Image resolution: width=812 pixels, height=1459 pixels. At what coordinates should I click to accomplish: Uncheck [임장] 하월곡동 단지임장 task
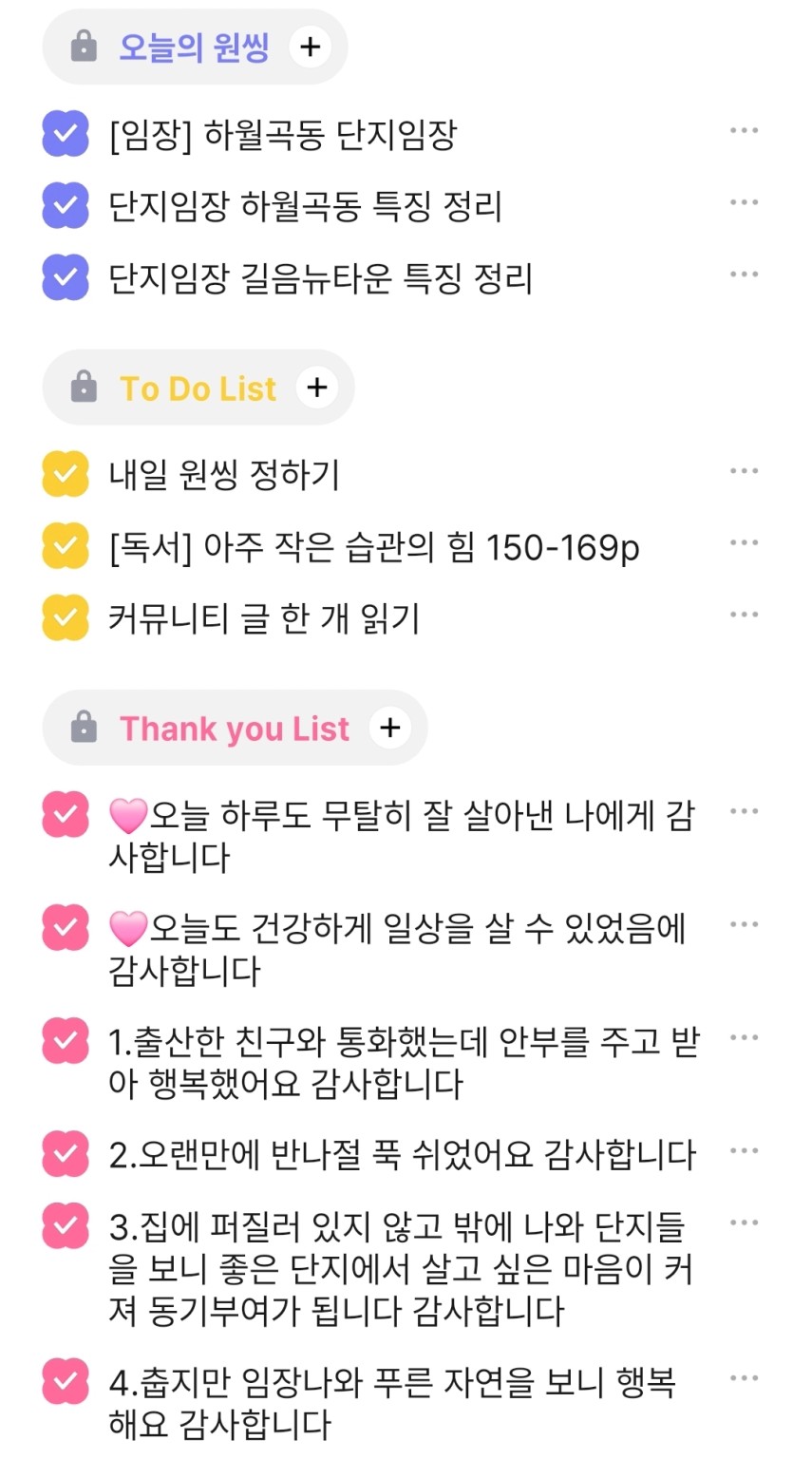click(x=66, y=134)
